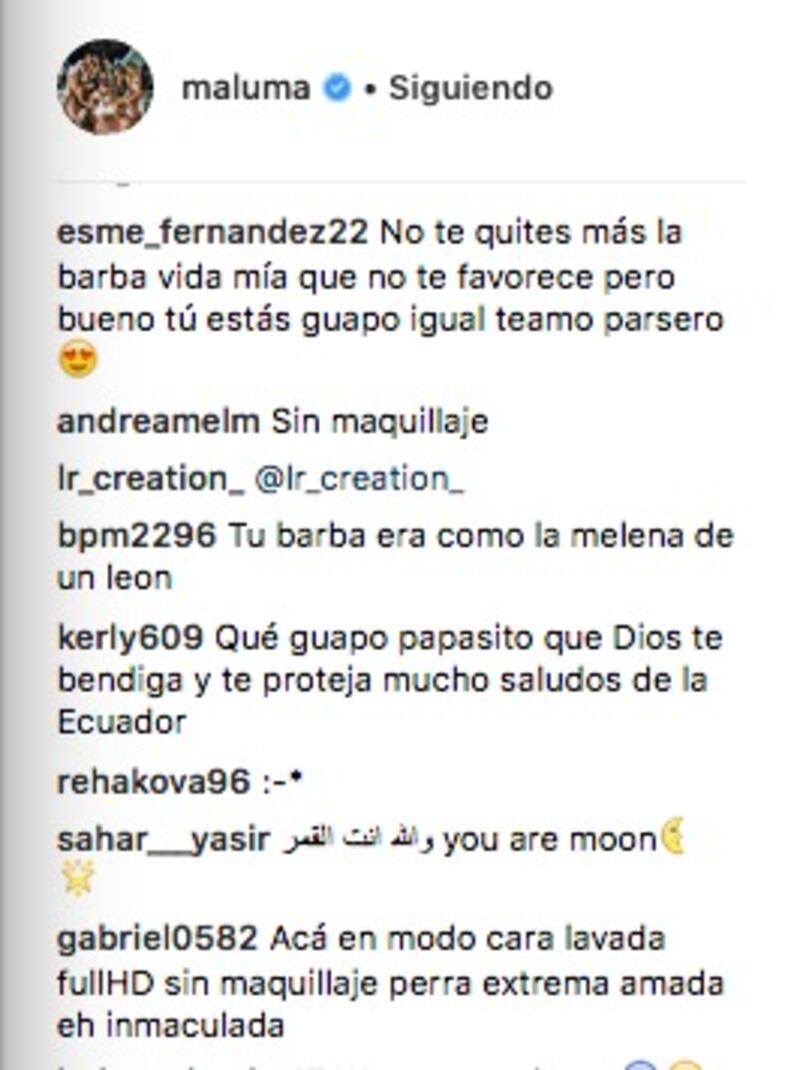Screen dimensions: 800x1070
Task: Visit gabriel0582's profile
Action: (160, 940)
